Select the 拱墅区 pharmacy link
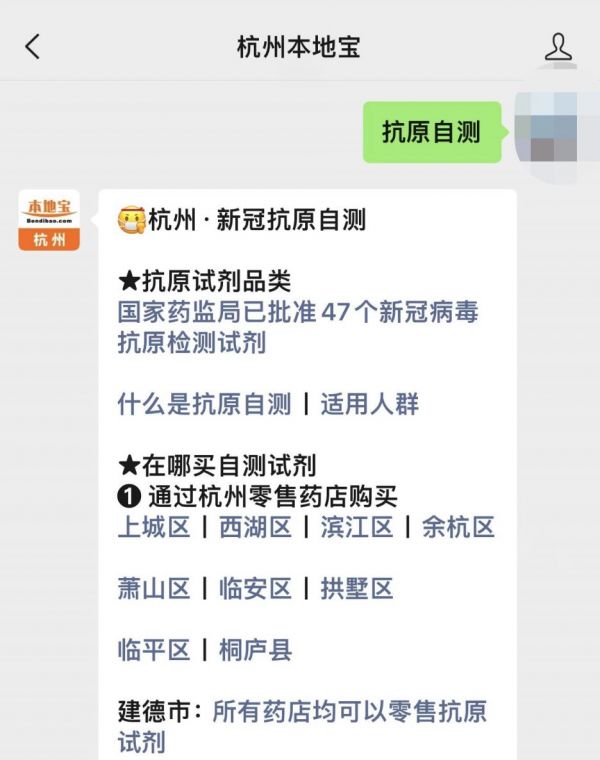Screen dimensions: 600x760 tap(356, 588)
